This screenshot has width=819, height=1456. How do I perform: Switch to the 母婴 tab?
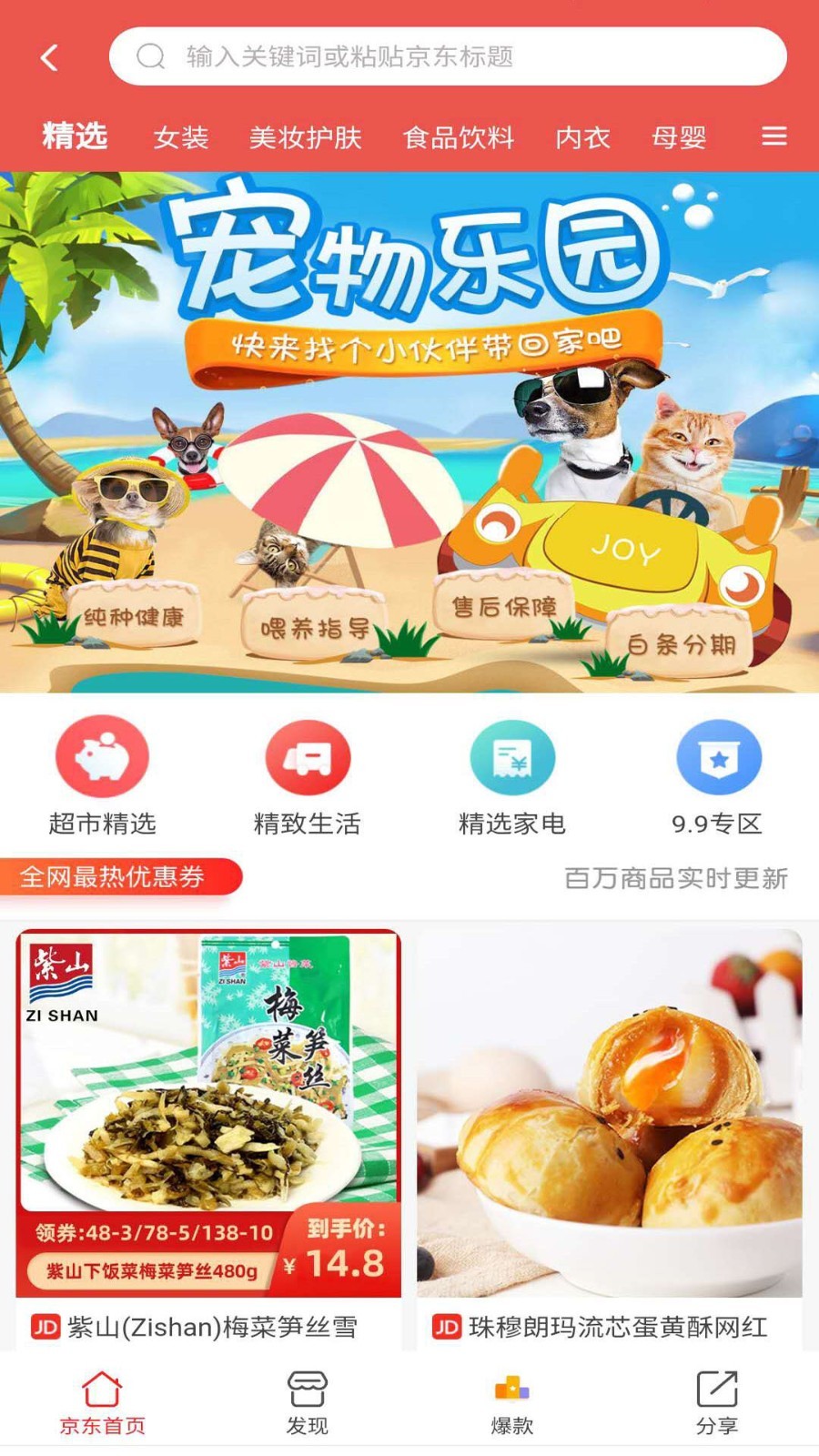[x=679, y=137]
